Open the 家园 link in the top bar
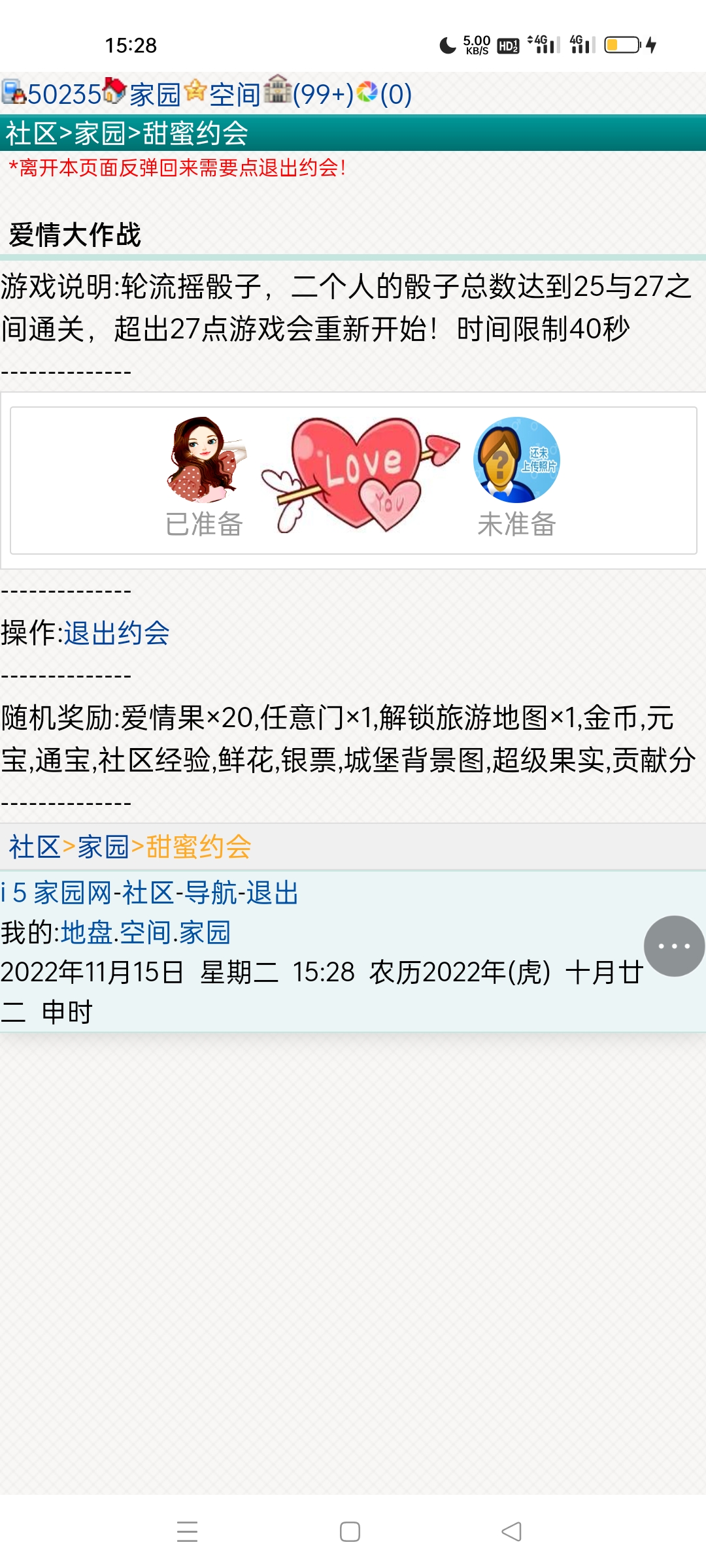706x1568 pixels. point(154,94)
